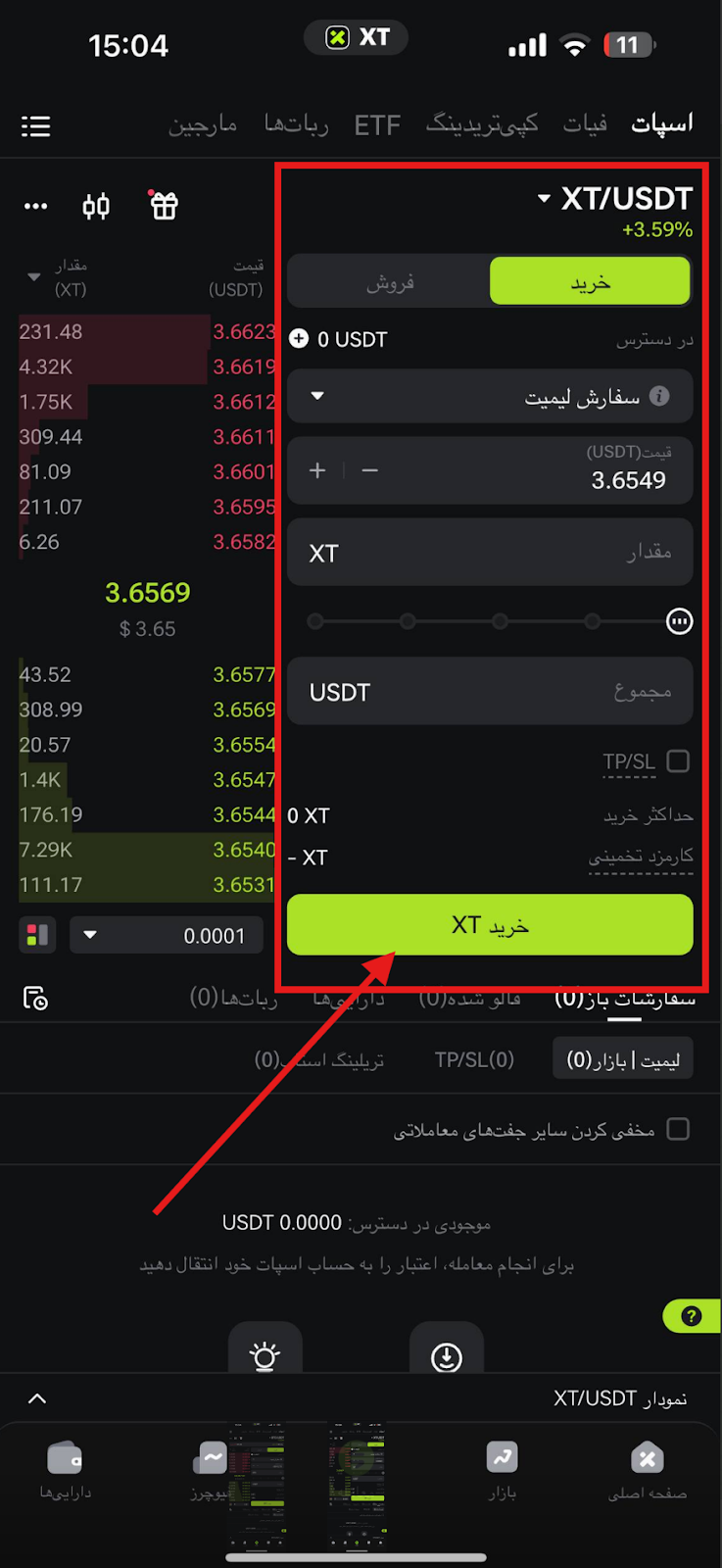This screenshot has width=722, height=1568.
Task: Open the gift rewards icon
Action: click(x=164, y=206)
